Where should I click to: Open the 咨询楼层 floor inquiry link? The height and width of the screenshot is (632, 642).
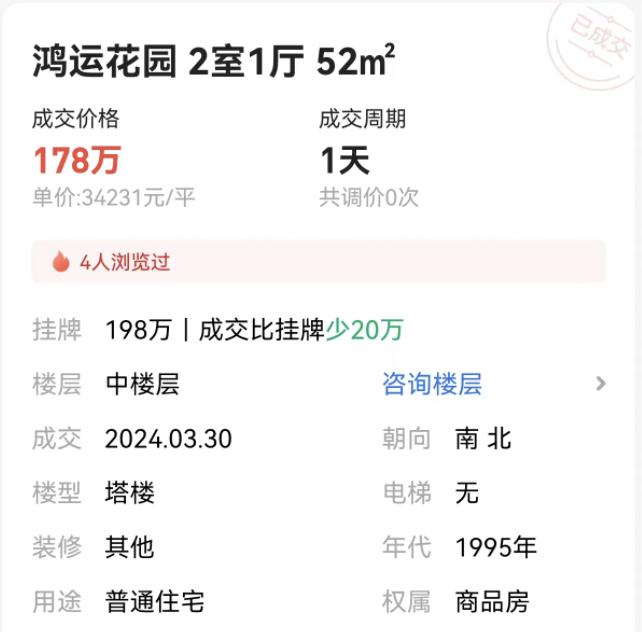(x=432, y=384)
